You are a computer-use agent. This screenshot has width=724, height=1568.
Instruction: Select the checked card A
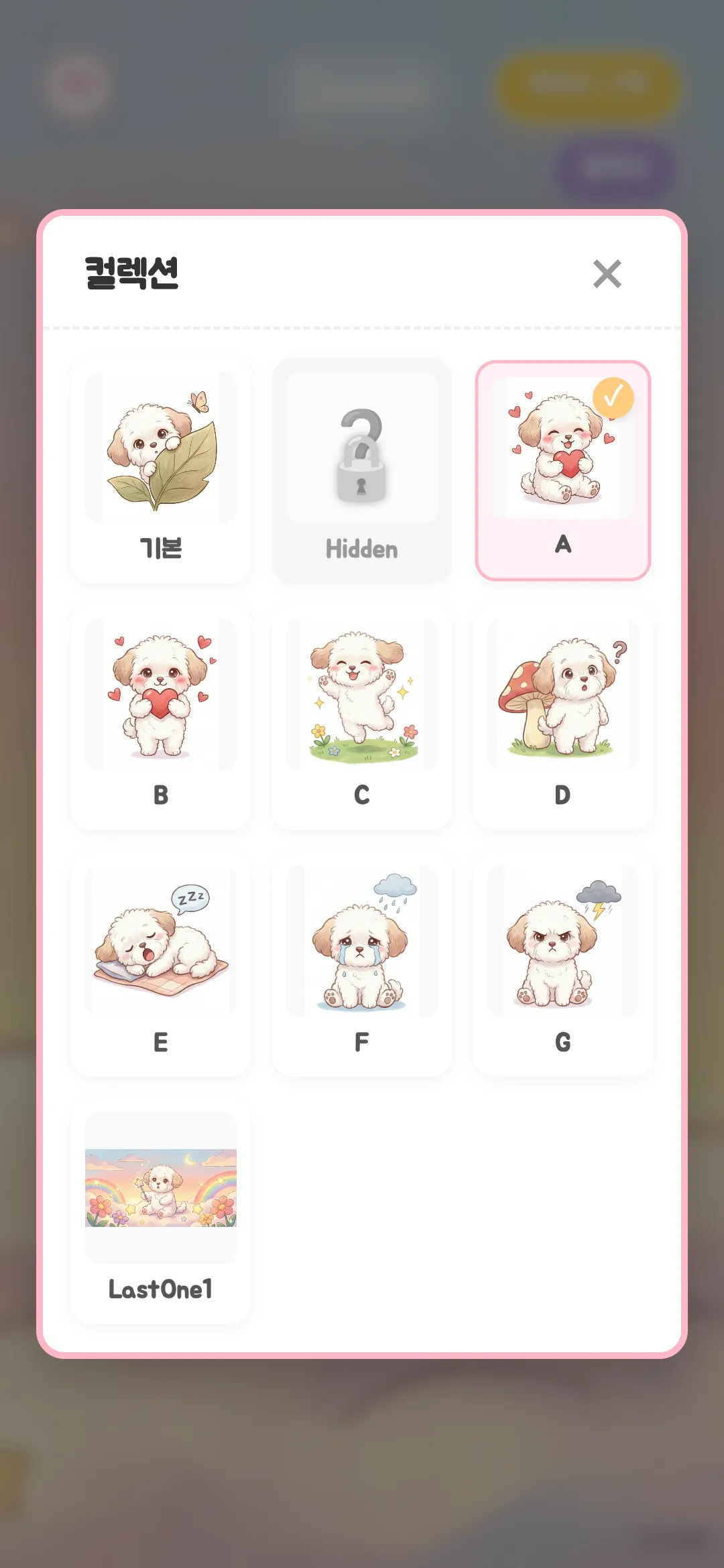(x=563, y=470)
